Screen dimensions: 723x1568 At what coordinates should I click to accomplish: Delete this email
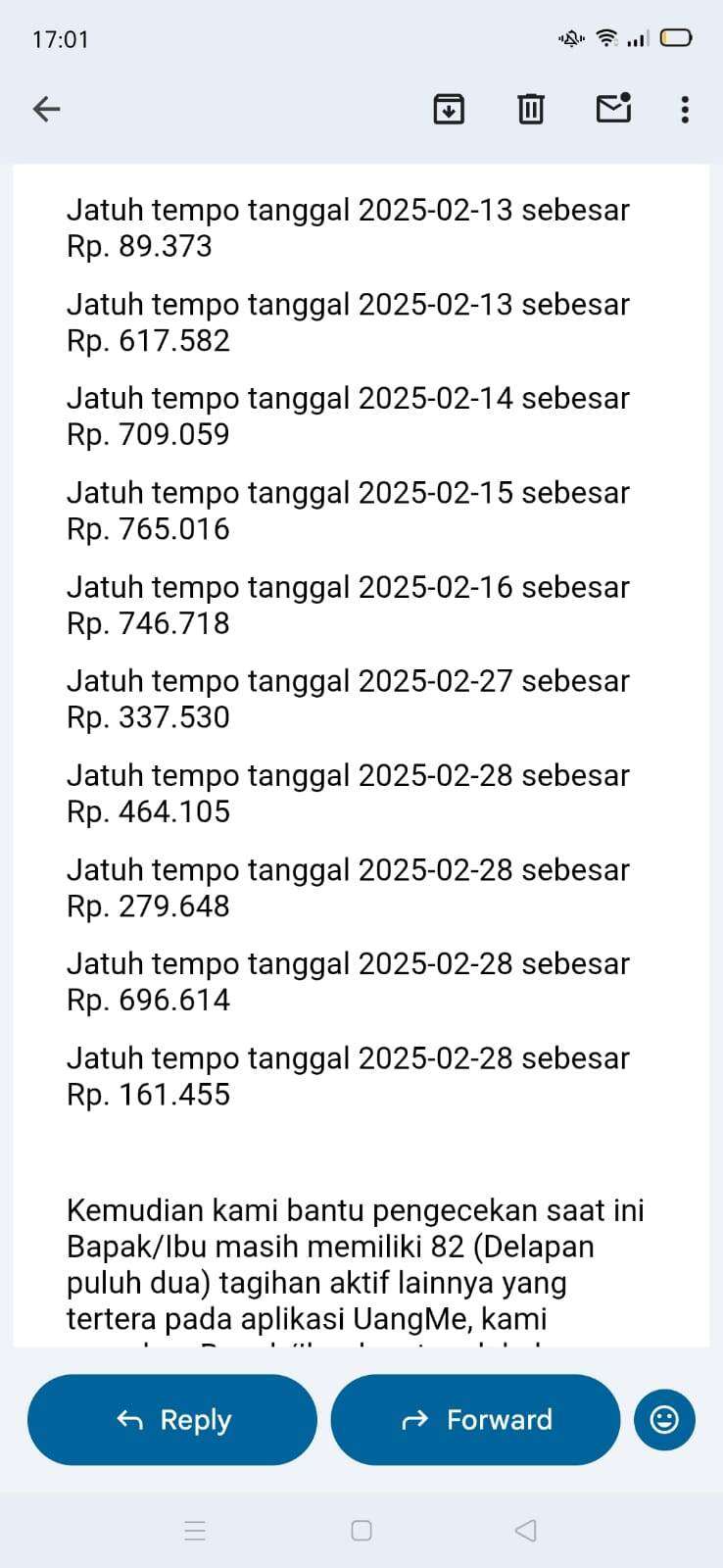[531, 109]
